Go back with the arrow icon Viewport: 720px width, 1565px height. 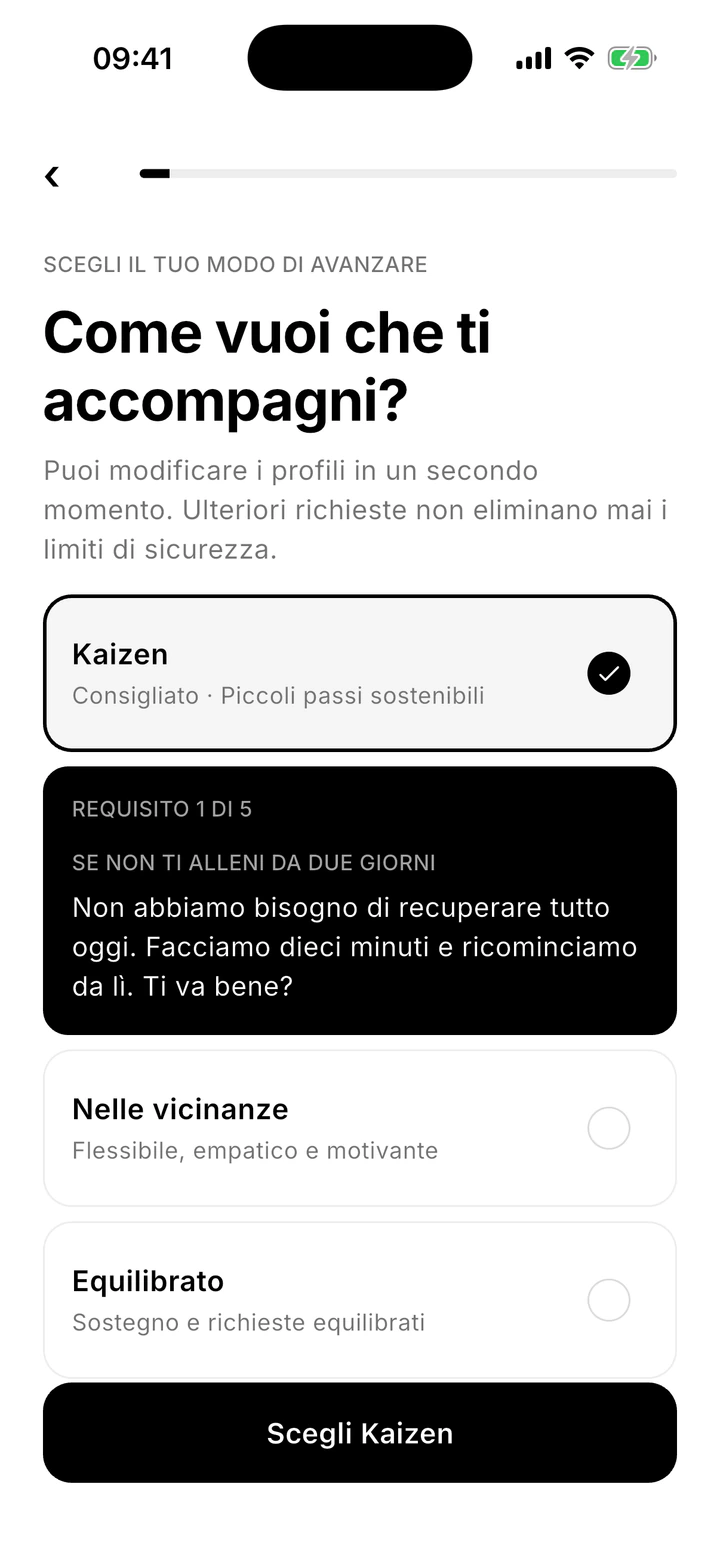pos(52,176)
